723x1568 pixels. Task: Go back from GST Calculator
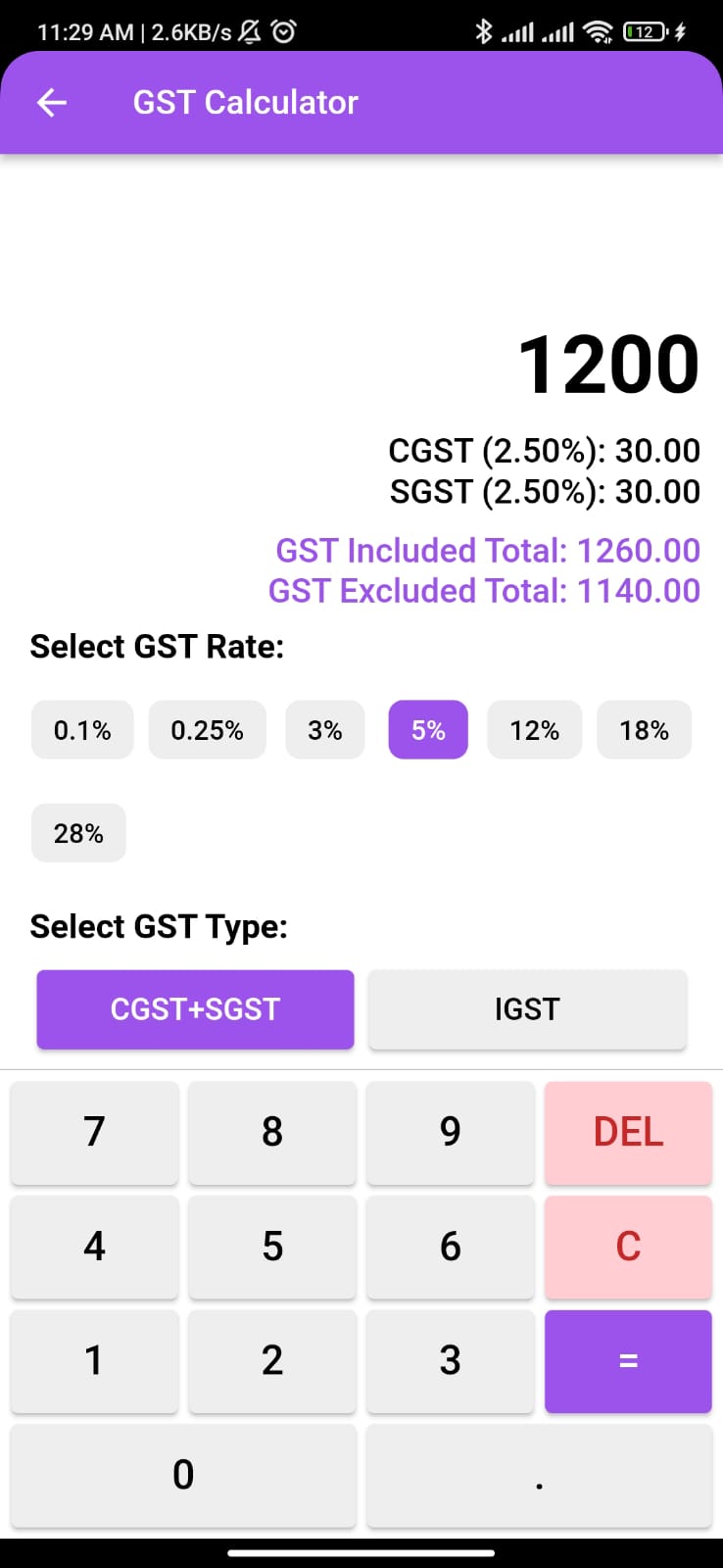tap(52, 102)
